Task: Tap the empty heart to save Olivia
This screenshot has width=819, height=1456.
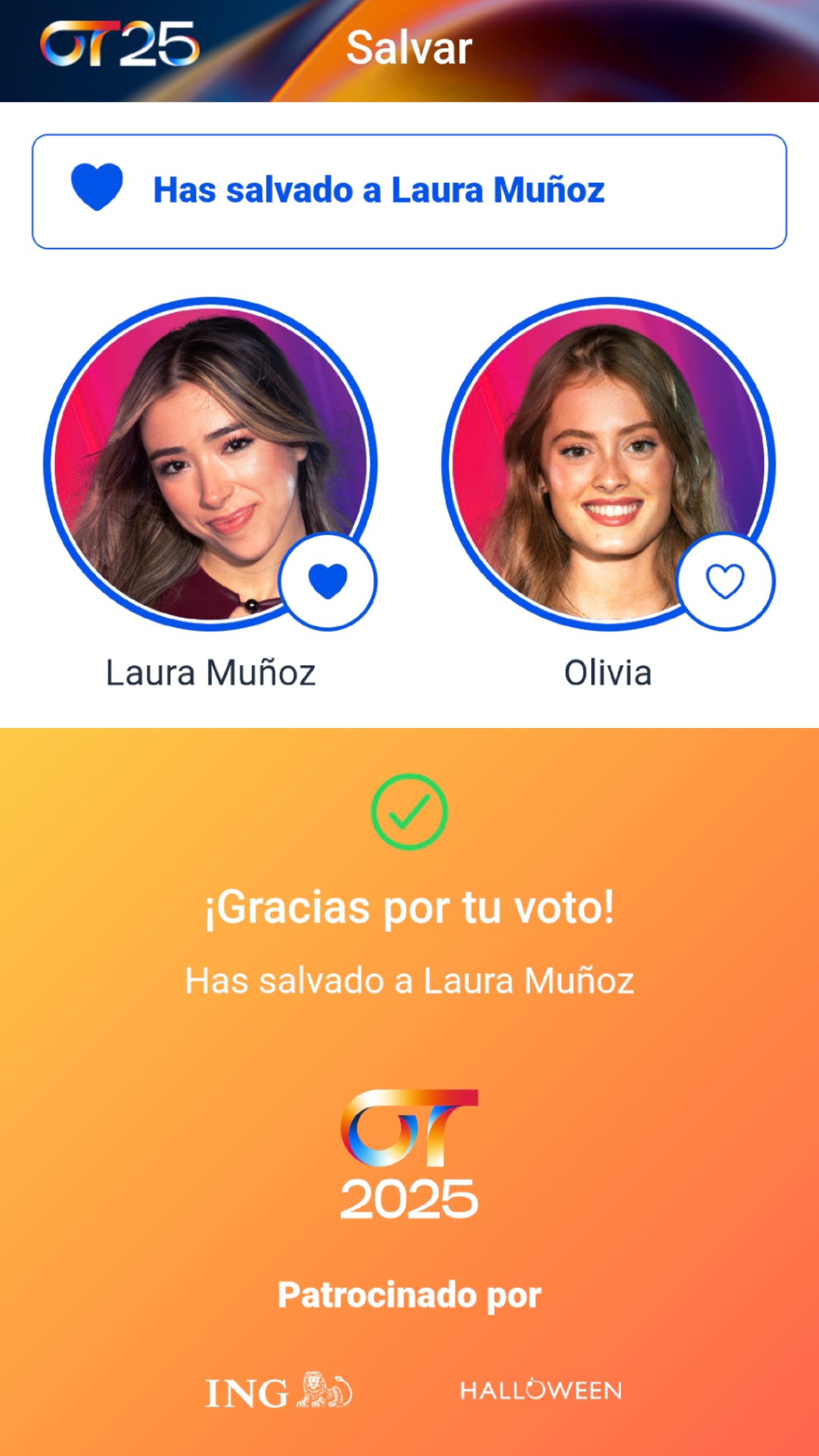Action: [725, 581]
